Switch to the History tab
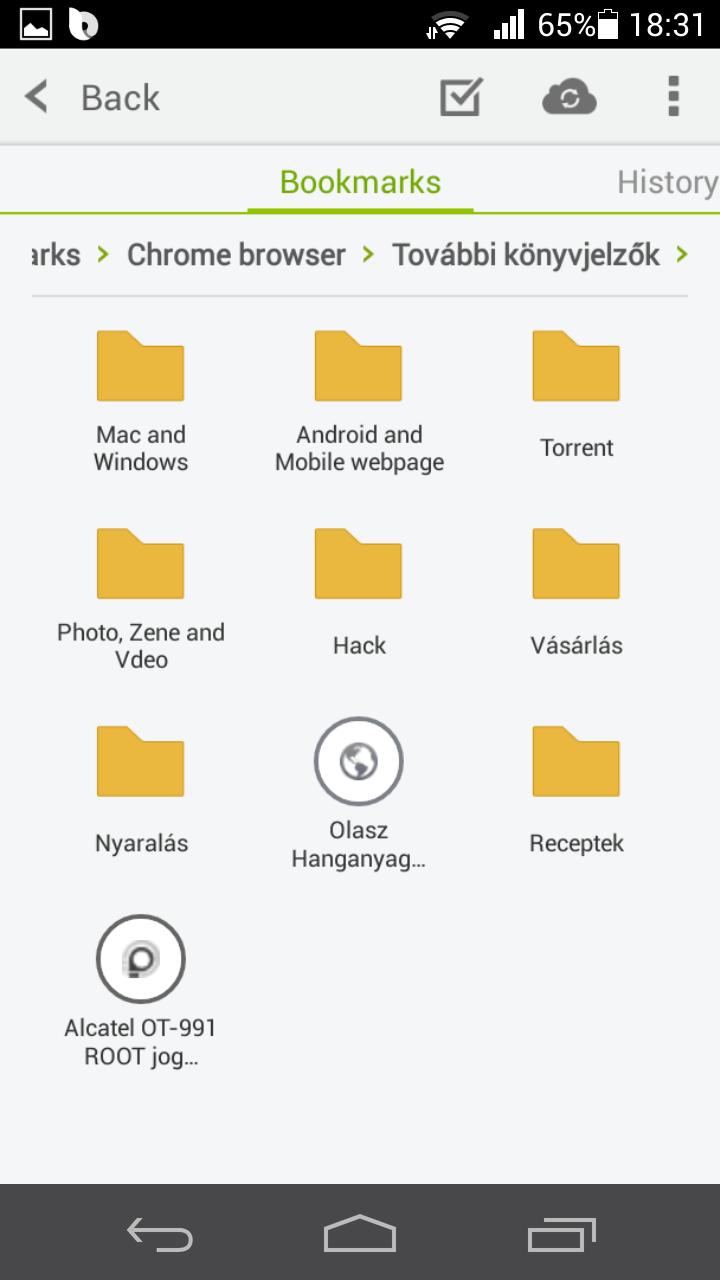720x1280 pixels. (x=666, y=182)
